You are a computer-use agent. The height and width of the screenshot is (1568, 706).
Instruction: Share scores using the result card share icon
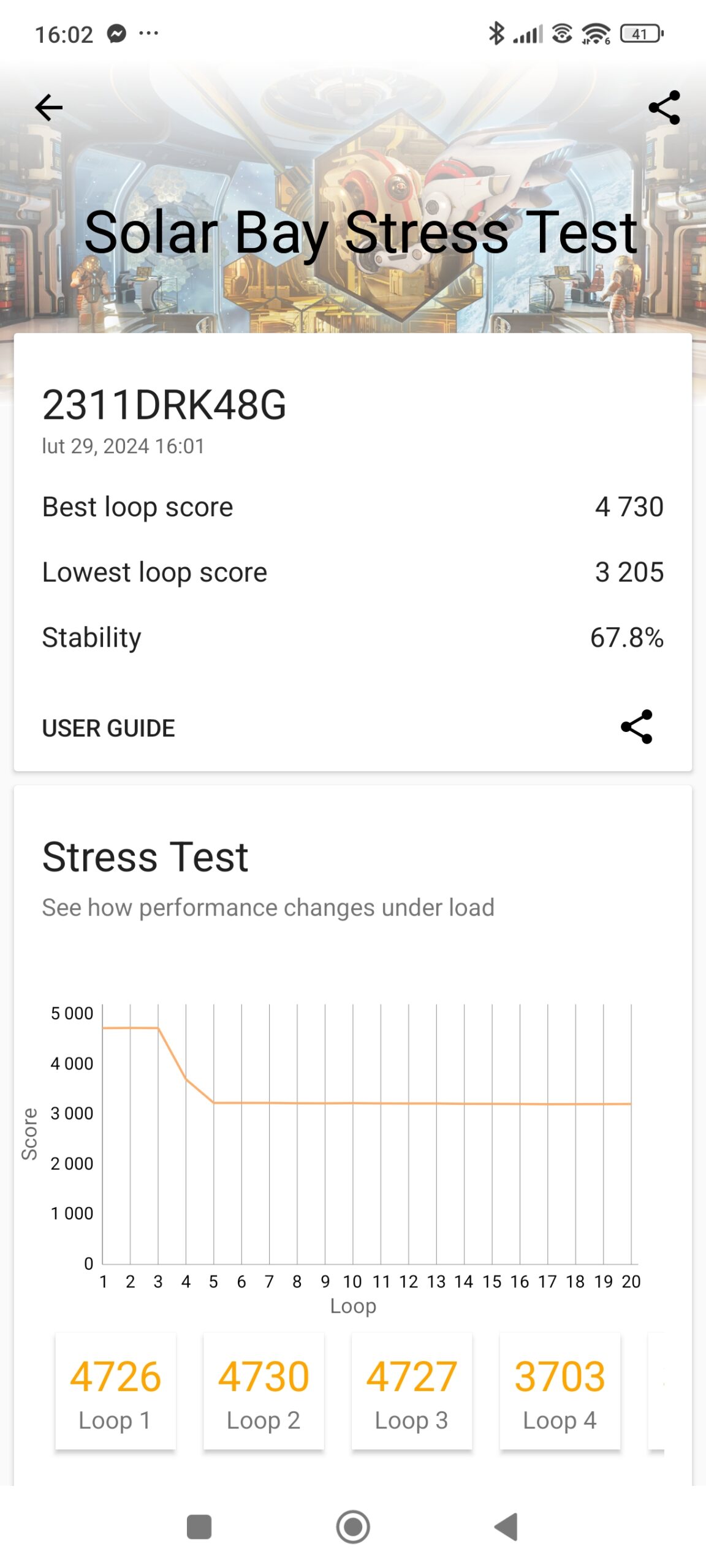coord(637,727)
